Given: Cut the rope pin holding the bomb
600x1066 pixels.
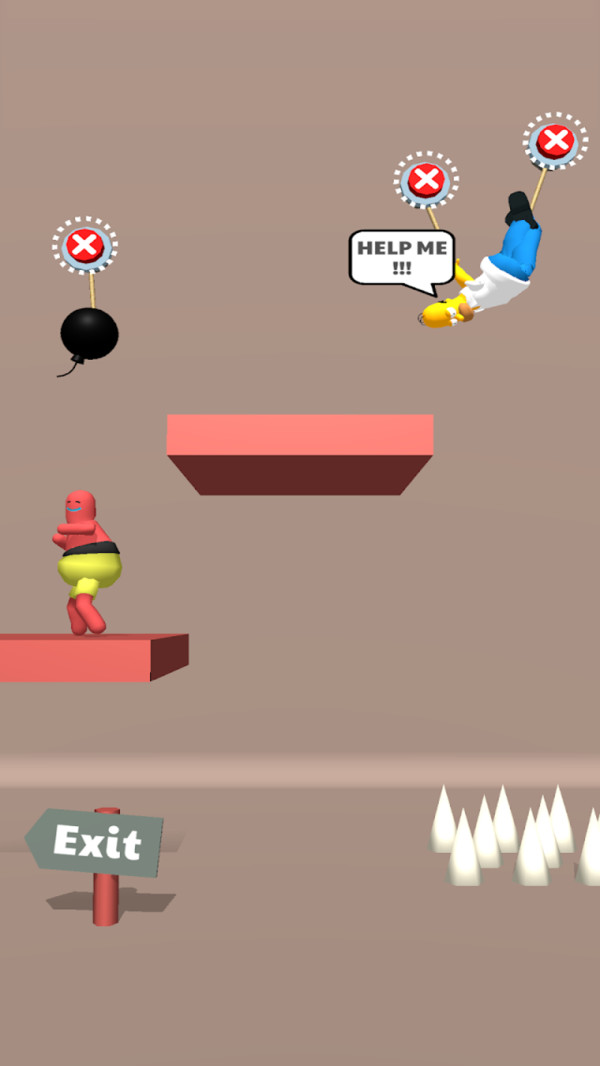Looking at the screenshot, I should coord(85,245).
